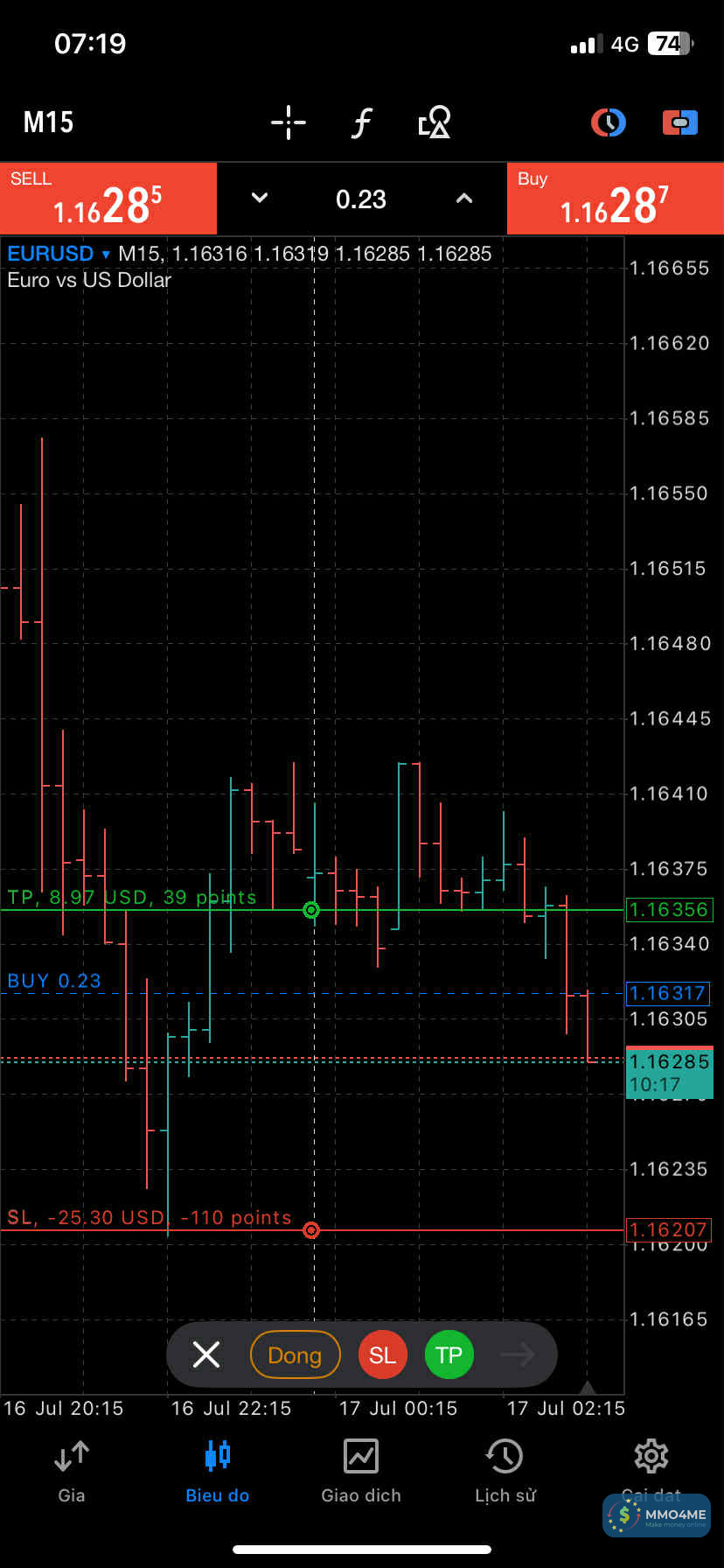This screenshot has width=724, height=1568.
Task: Switch to the Bieu do tab
Action: click(217, 1470)
